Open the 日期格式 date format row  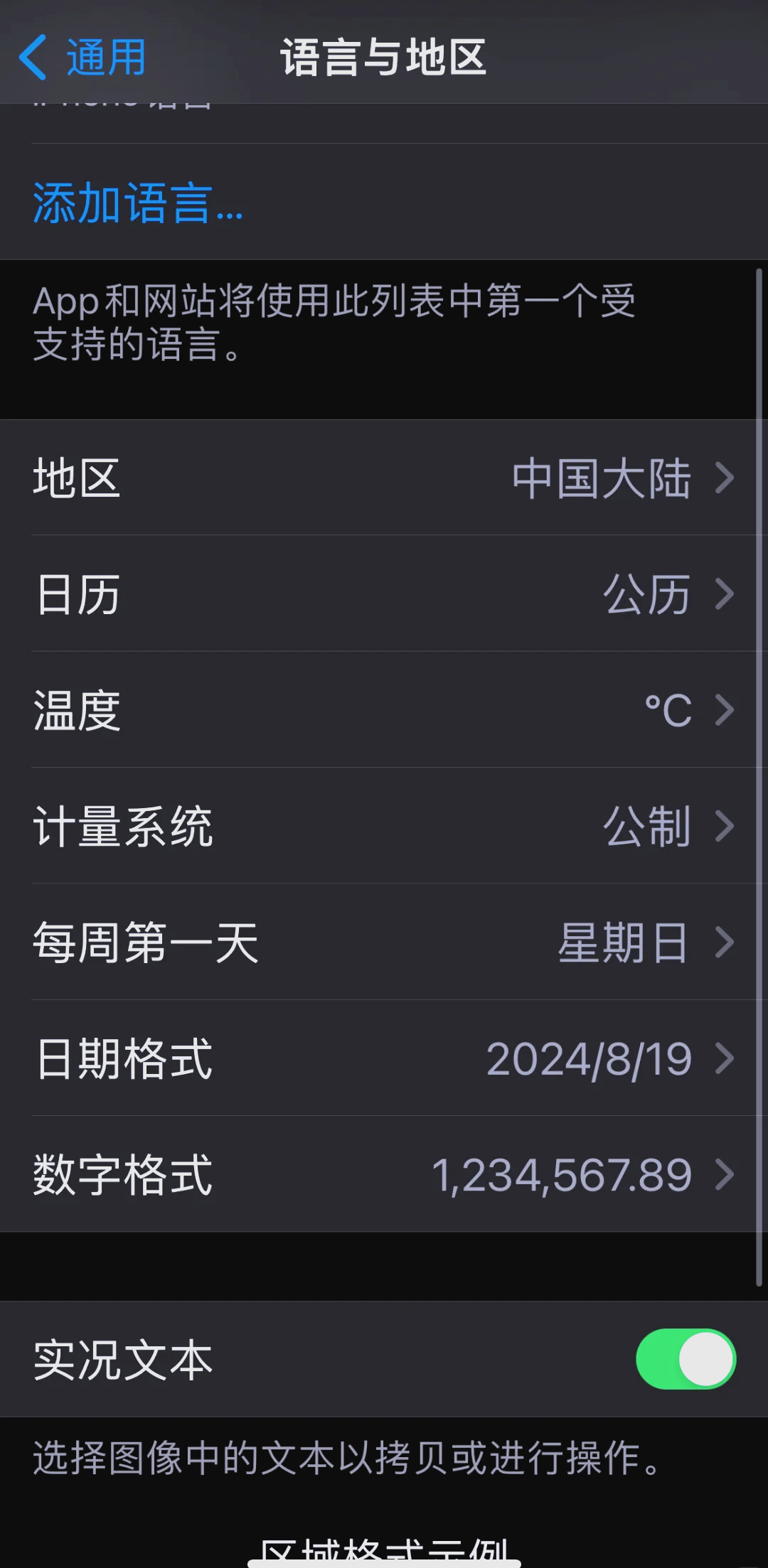pos(384,1058)
